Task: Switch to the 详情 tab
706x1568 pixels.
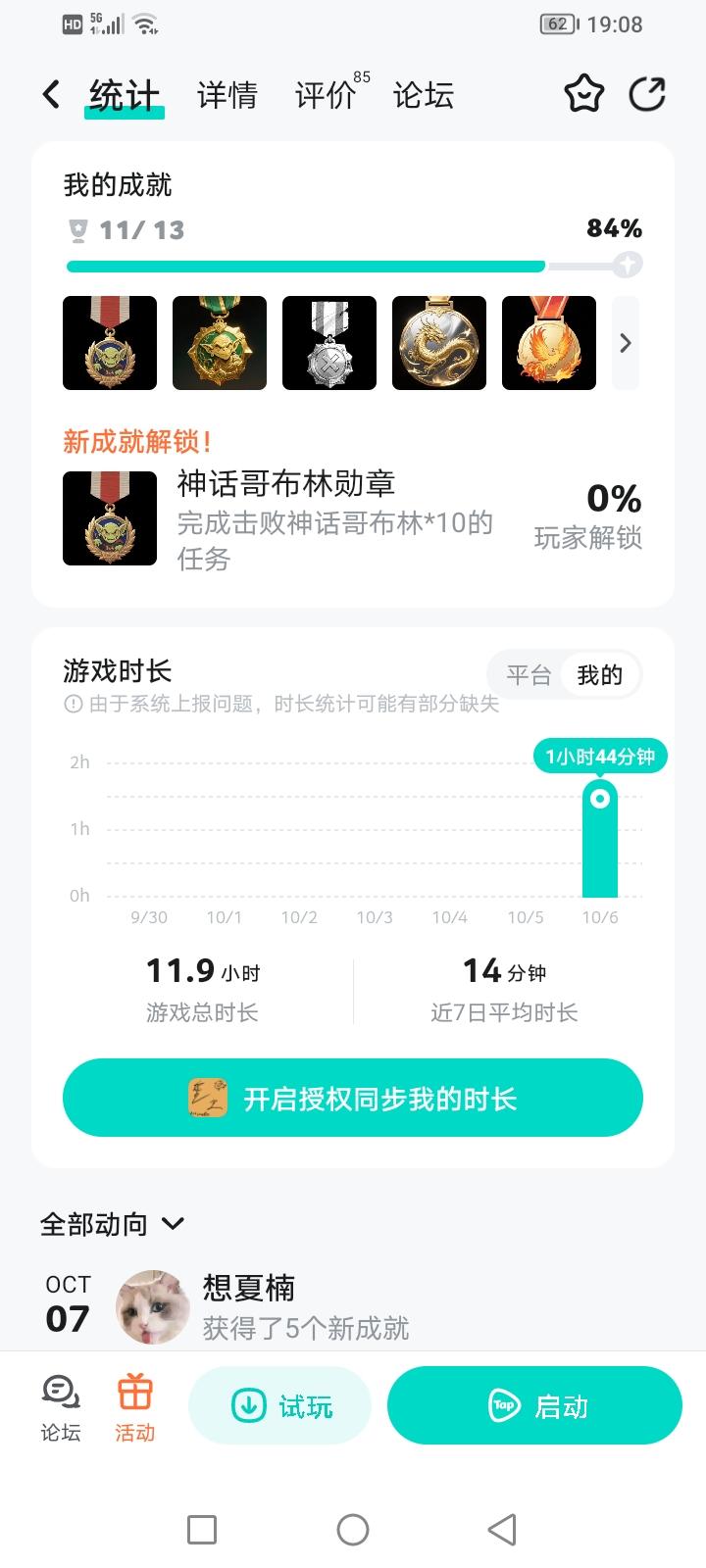Action: tap(227, 95)
